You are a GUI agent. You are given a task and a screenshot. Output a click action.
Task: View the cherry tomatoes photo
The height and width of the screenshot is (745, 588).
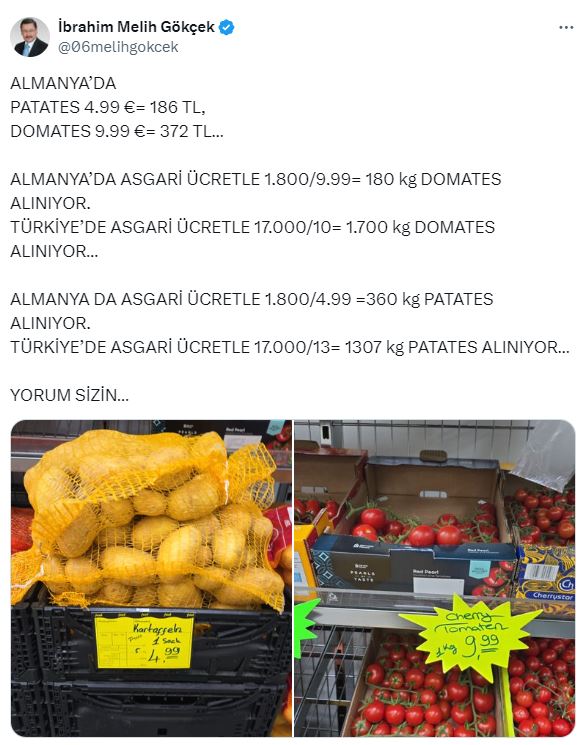[x=435, y=578]
